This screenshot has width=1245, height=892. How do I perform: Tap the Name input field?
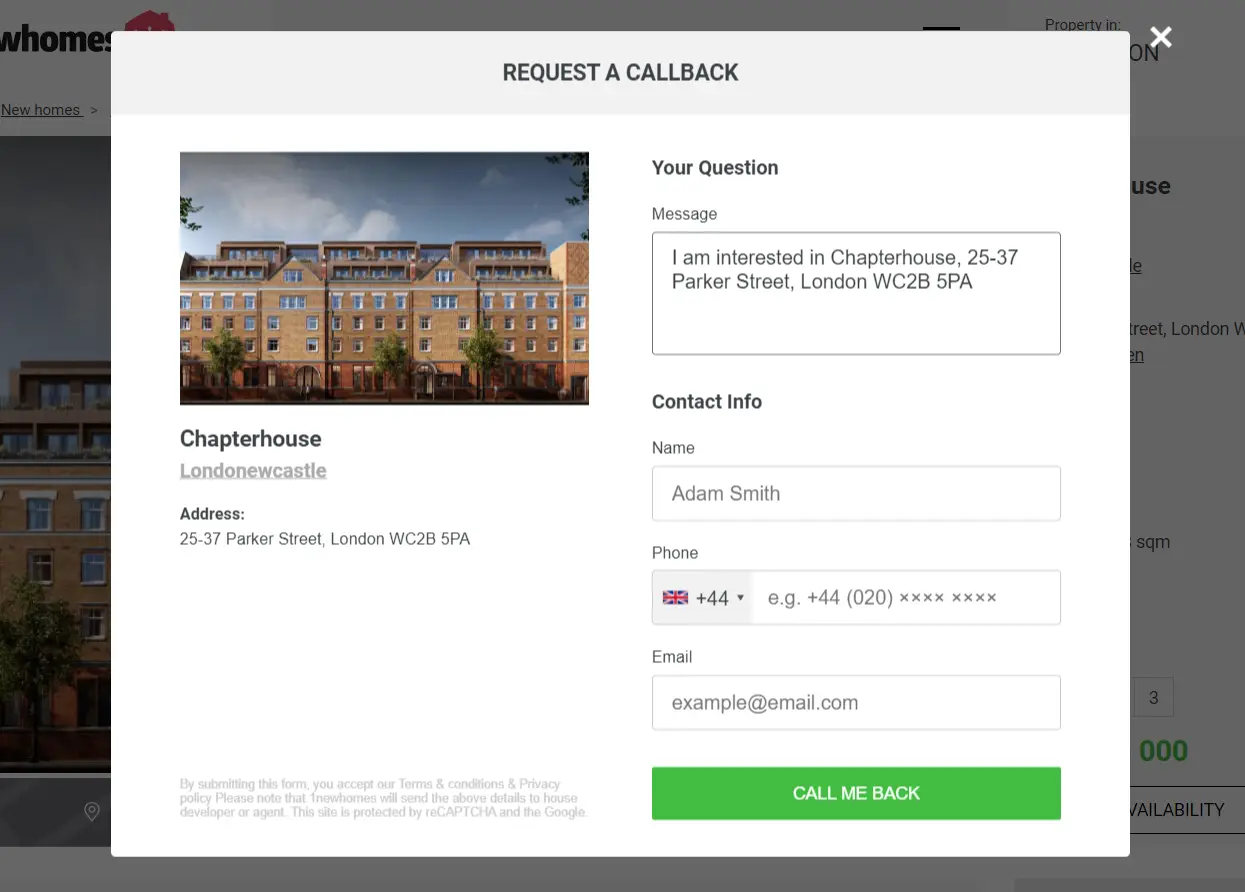[x=855, y=493]
